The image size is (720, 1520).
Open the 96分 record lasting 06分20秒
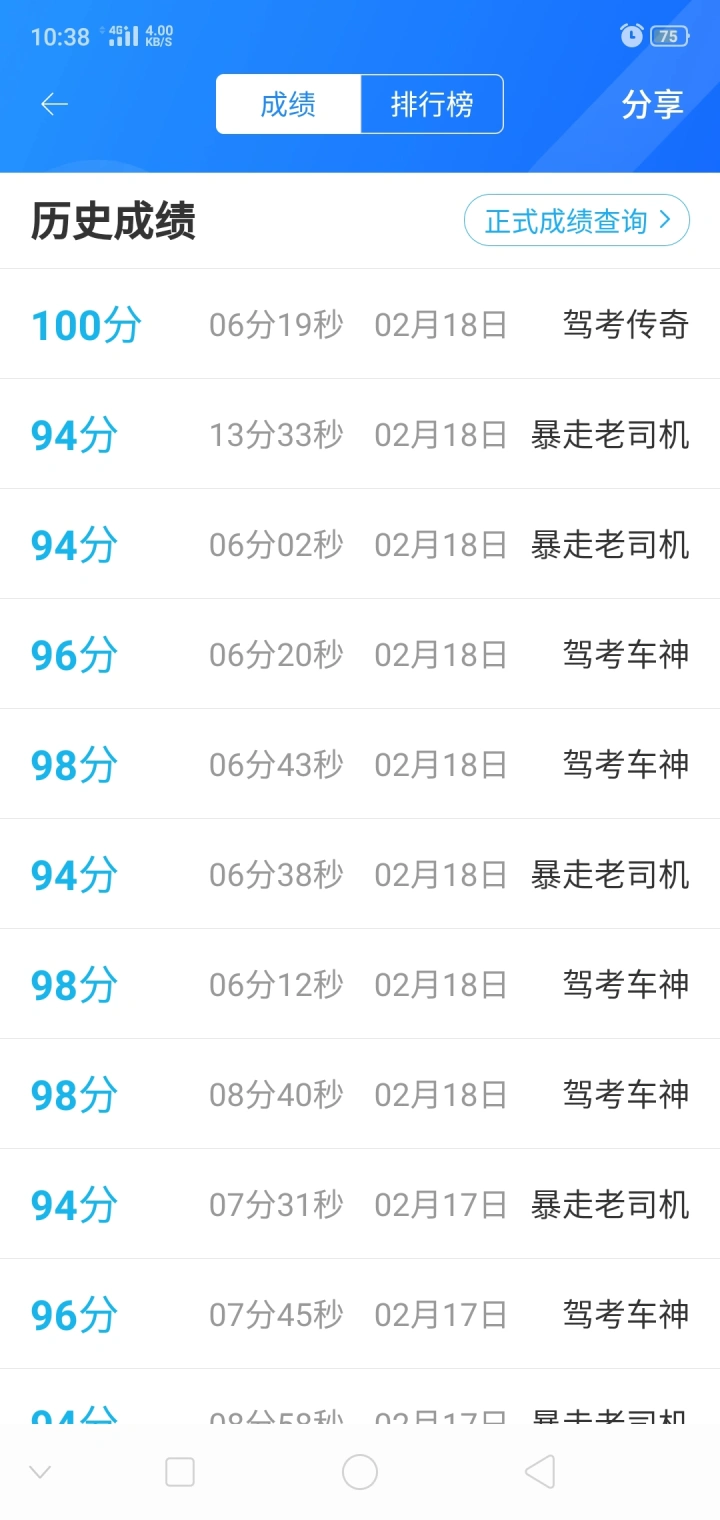[x=360, y=654]
